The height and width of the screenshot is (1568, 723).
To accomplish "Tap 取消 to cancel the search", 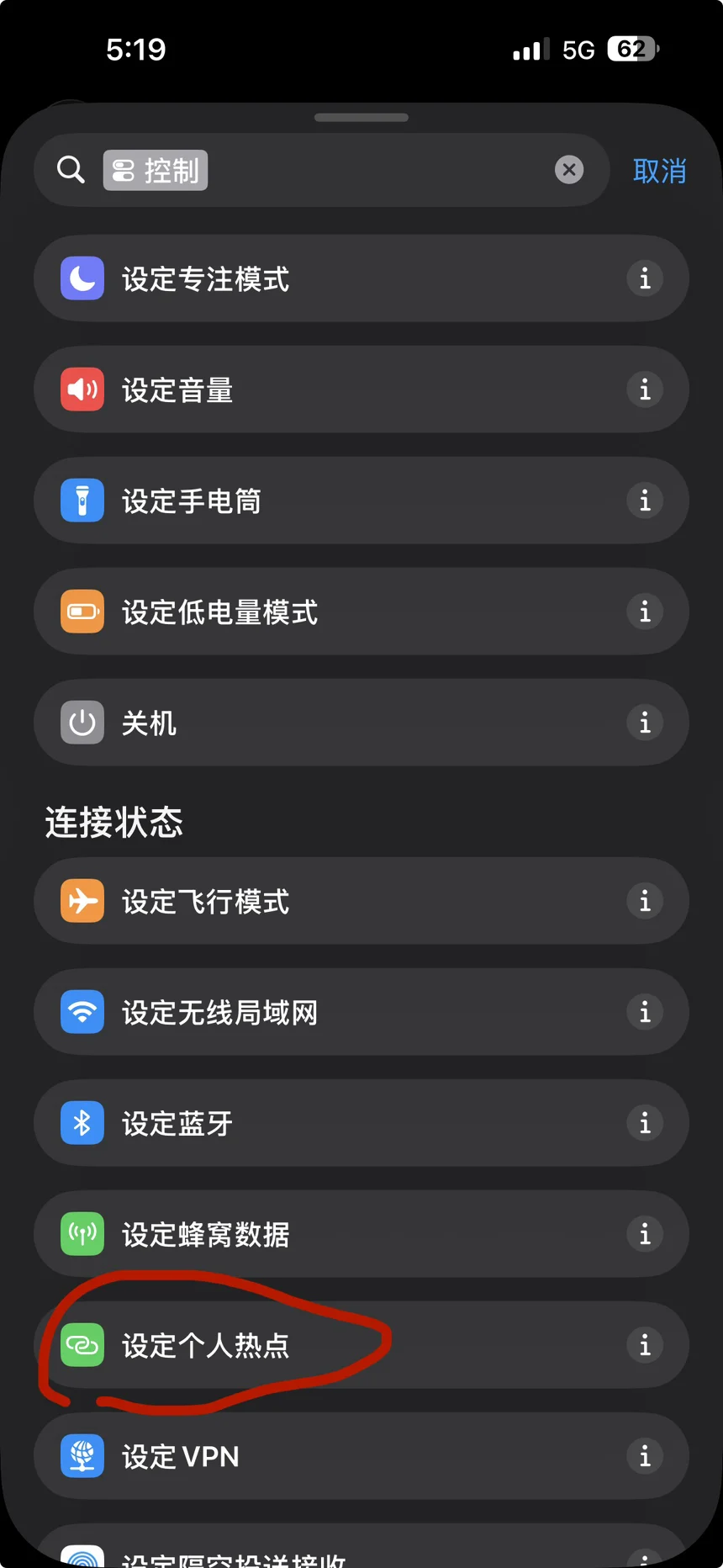I will click(x=659, y=171).
